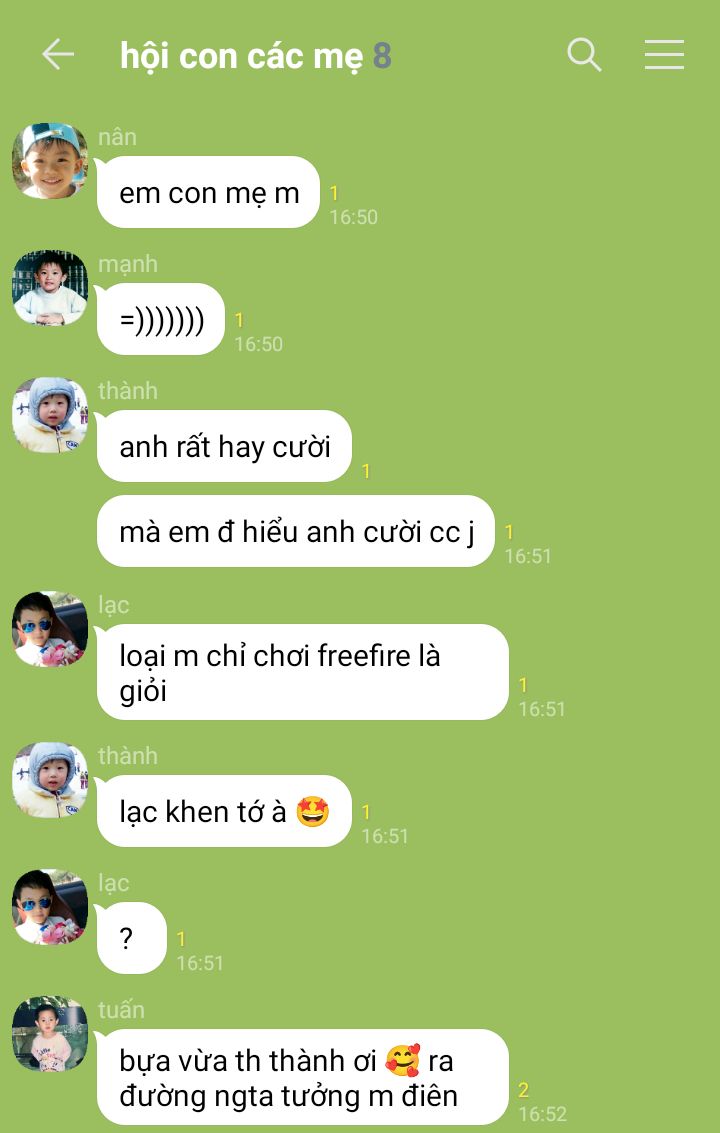The width and height of the screenshot is (720, 1133).
Task: Open the chat hamburger menu
Action: pos(664,55)
